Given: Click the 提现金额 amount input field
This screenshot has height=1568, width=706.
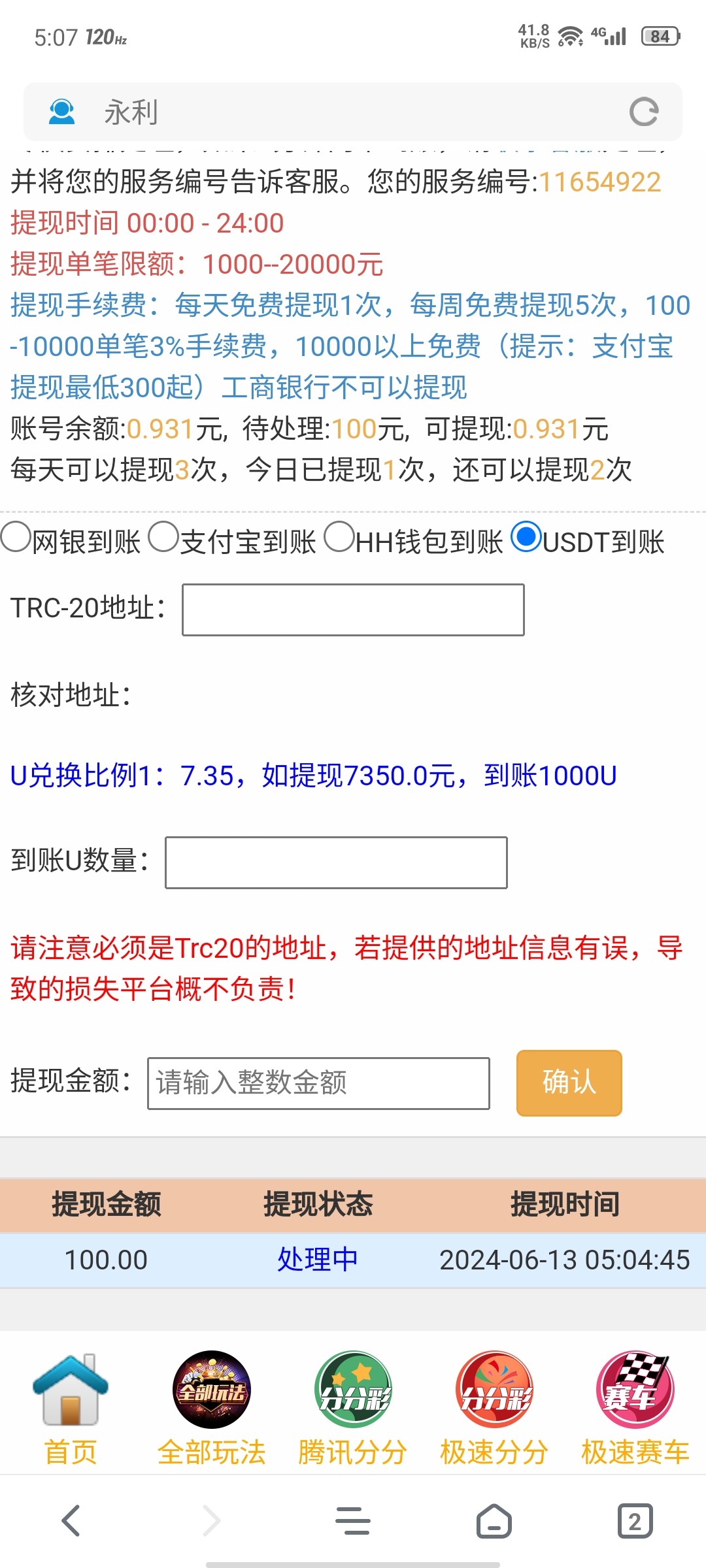Looking at the screenshot, I should pos(318,1083).
